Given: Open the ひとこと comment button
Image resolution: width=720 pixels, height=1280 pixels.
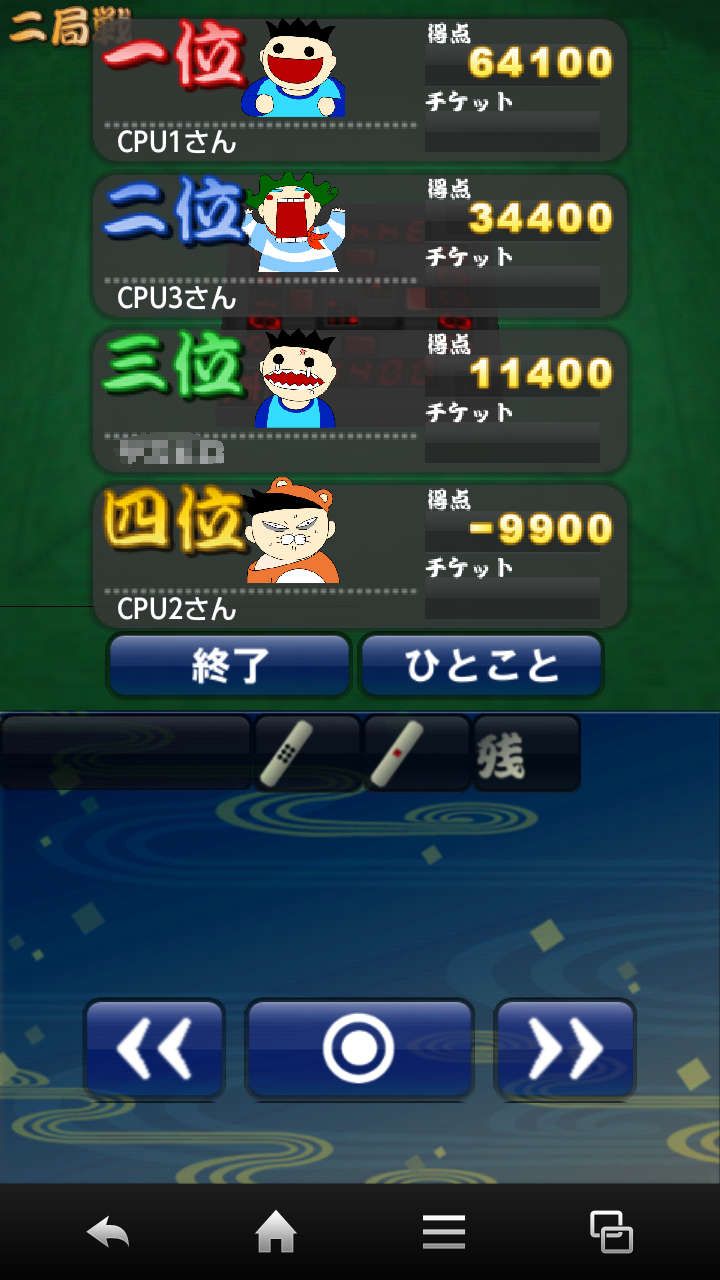Looking at the screenshot, I should pos(481,665).
